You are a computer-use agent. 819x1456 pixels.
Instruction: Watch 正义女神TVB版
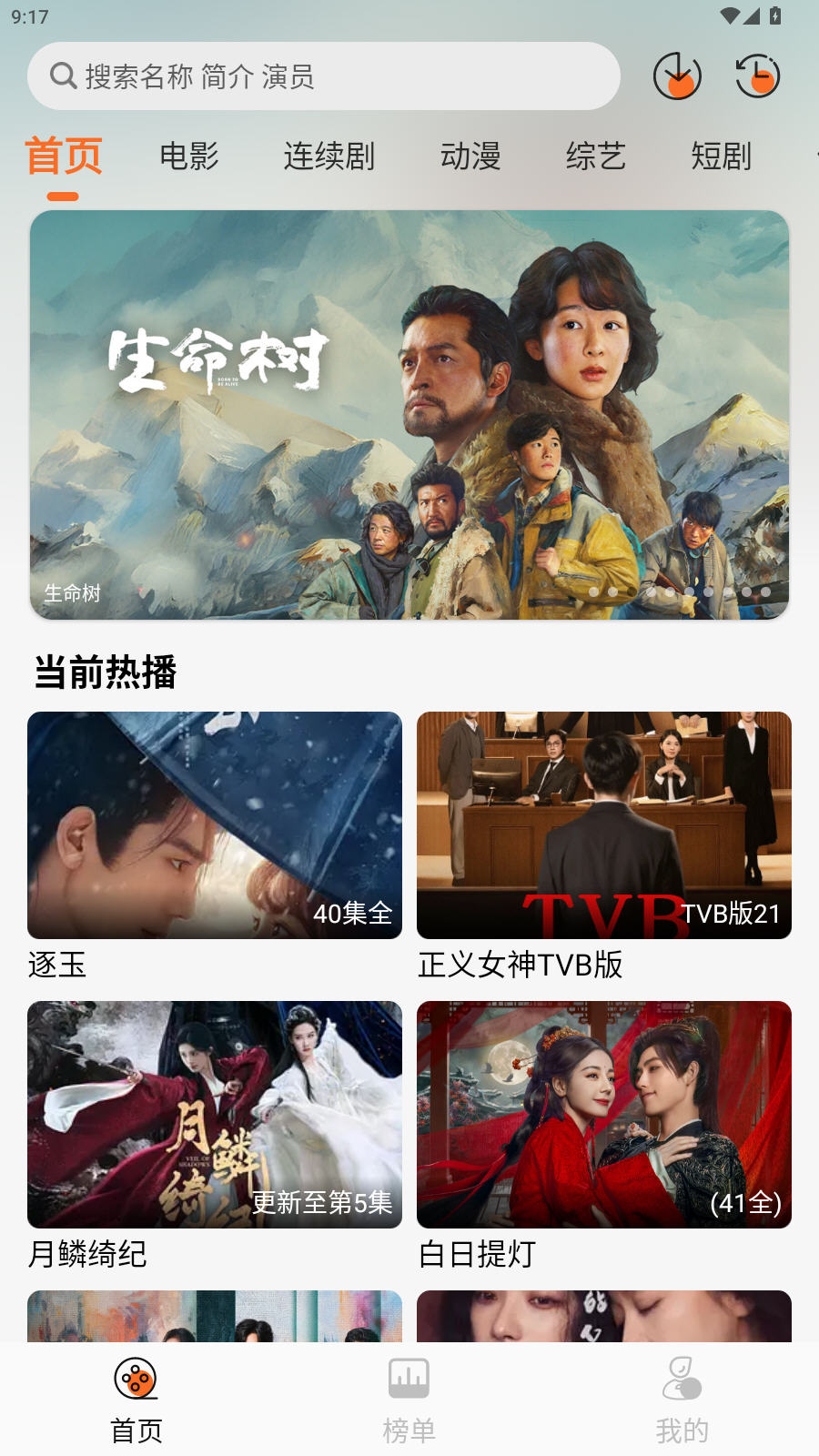(604, 825)
